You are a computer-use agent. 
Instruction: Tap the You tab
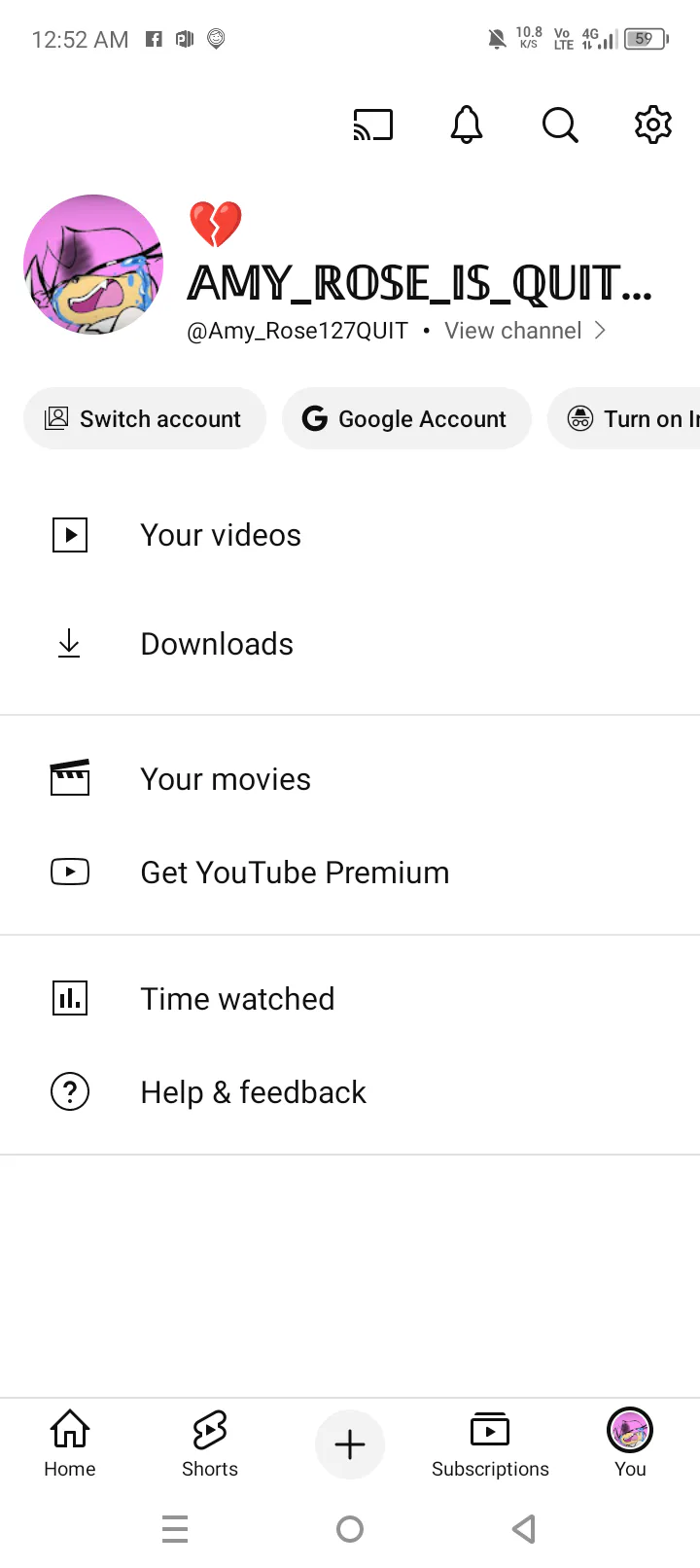click(630, 1444)
